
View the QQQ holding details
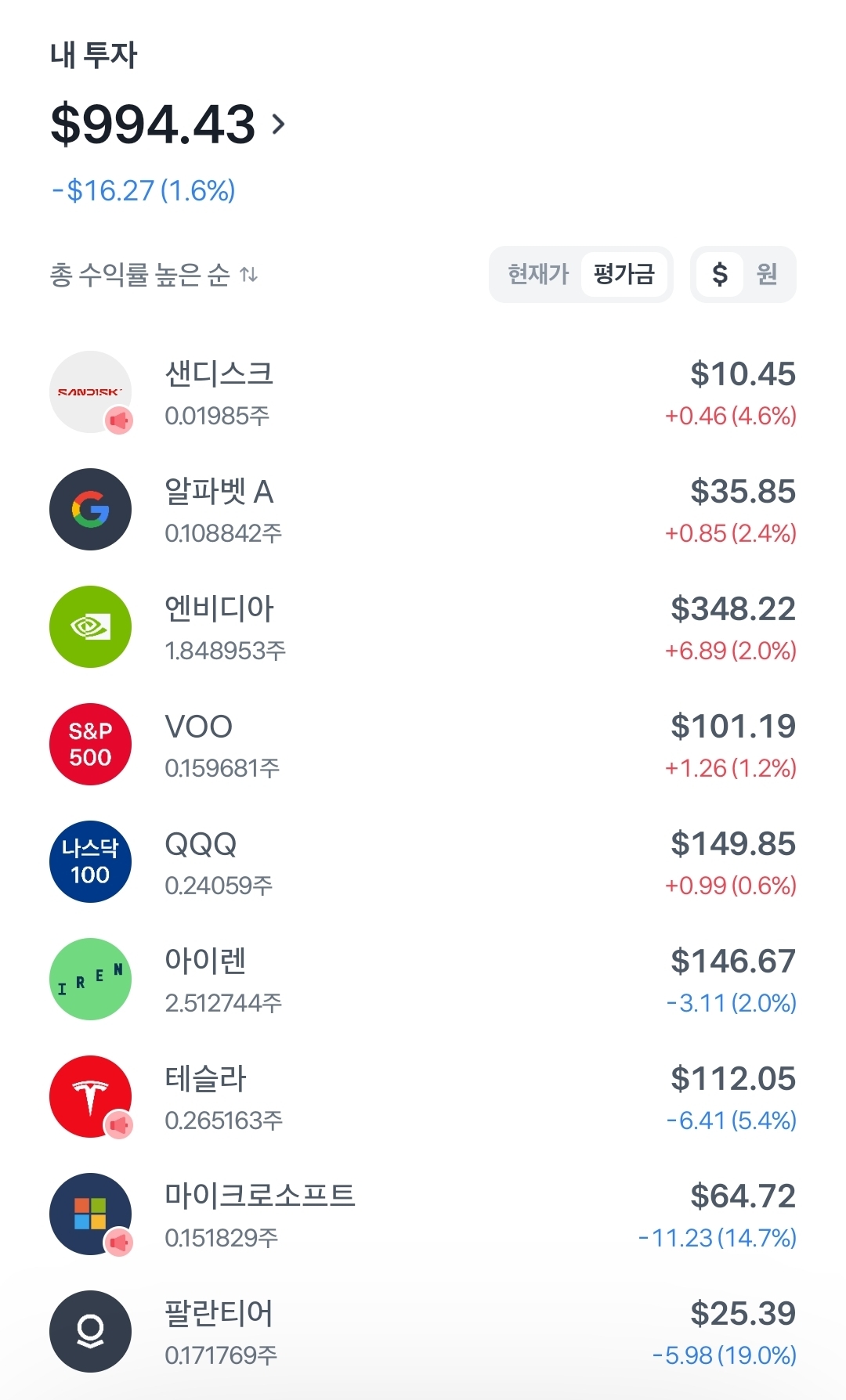click(423, 863)
